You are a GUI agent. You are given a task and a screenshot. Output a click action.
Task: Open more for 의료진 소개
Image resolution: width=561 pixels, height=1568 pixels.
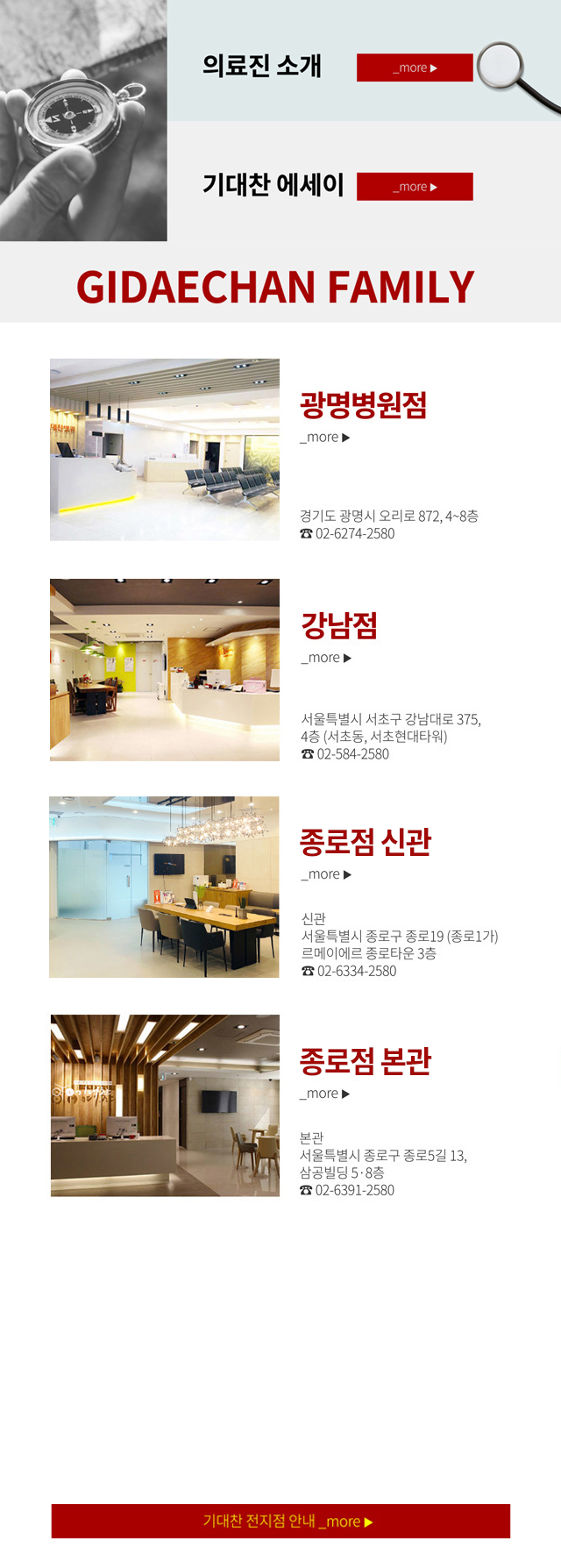415,68
